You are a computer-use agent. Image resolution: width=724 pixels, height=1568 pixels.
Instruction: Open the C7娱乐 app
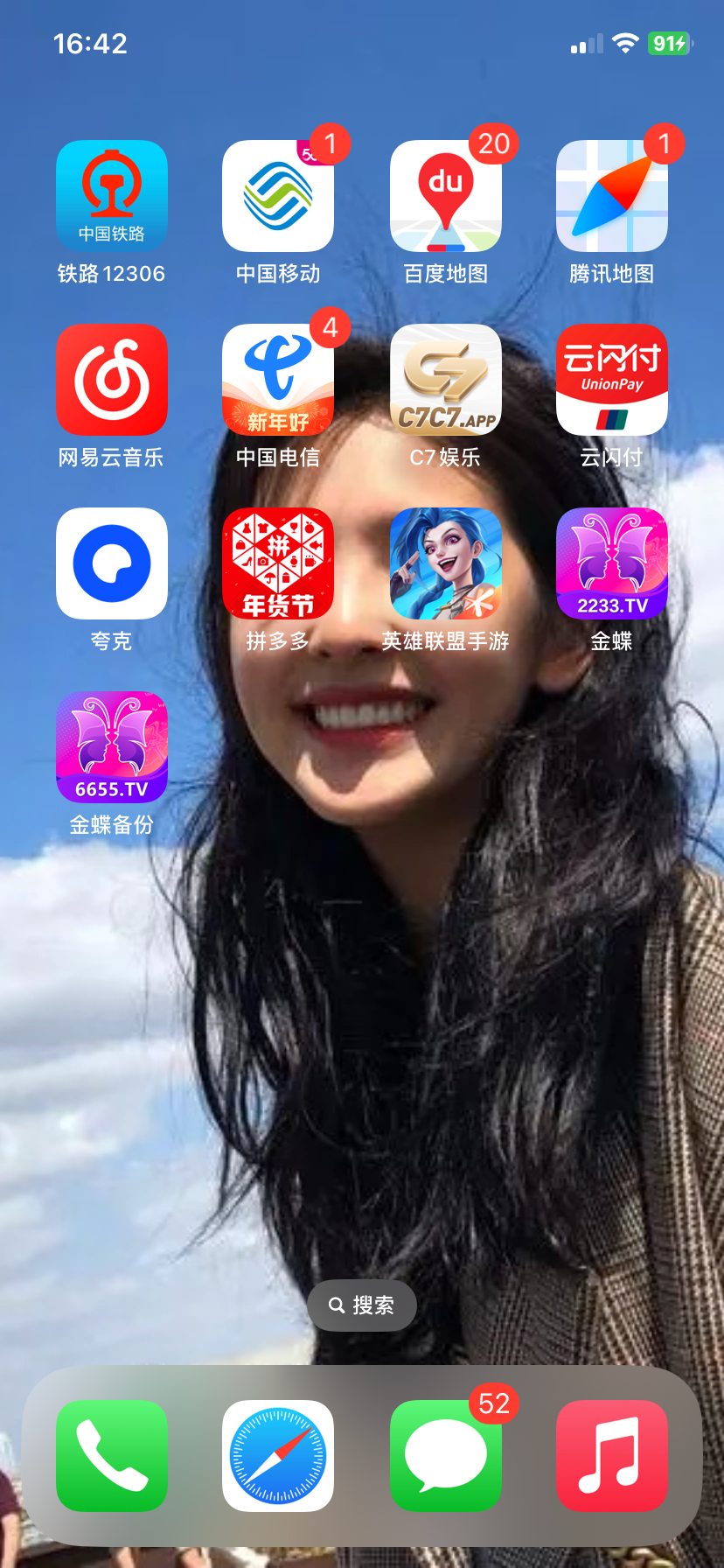click(445, 380)
